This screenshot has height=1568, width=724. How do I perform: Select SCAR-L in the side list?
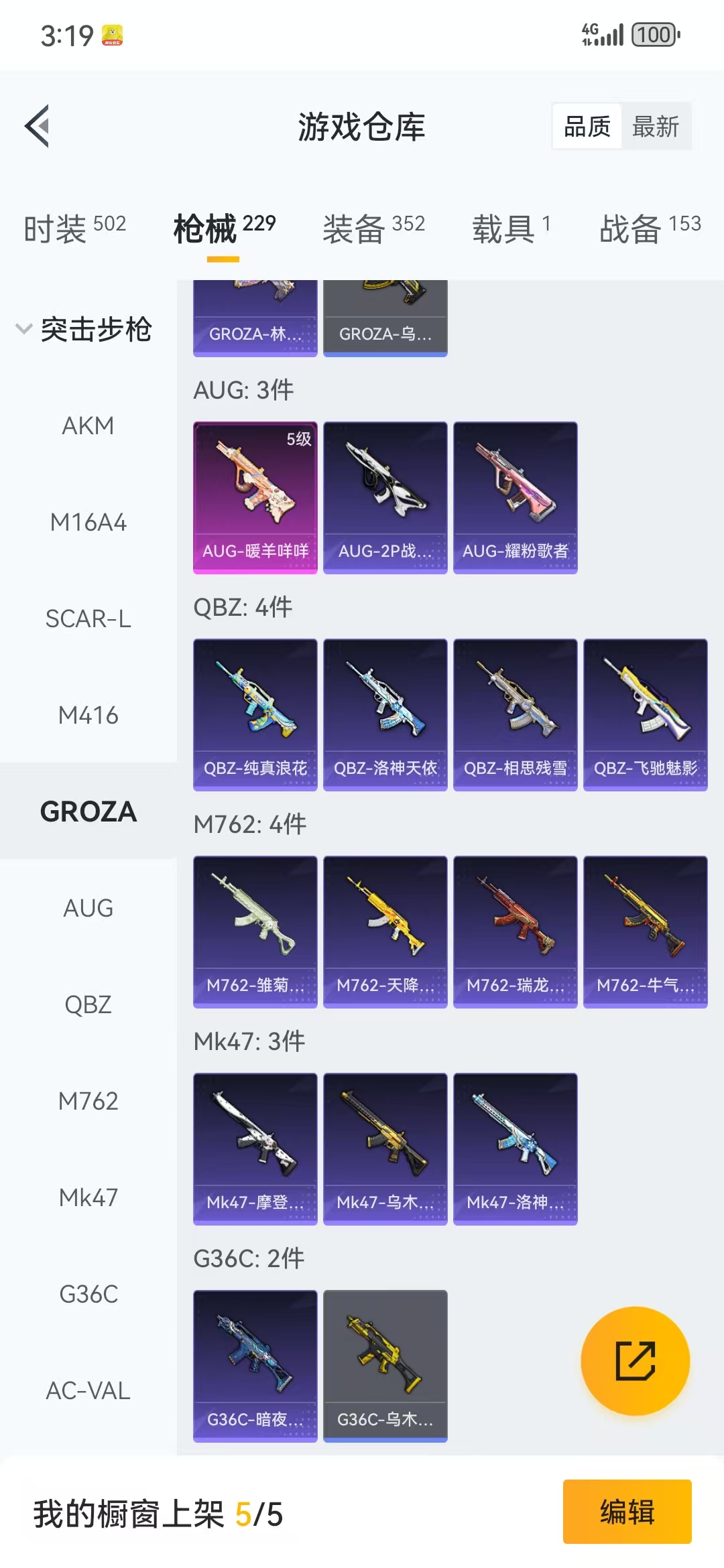point(88,618)
